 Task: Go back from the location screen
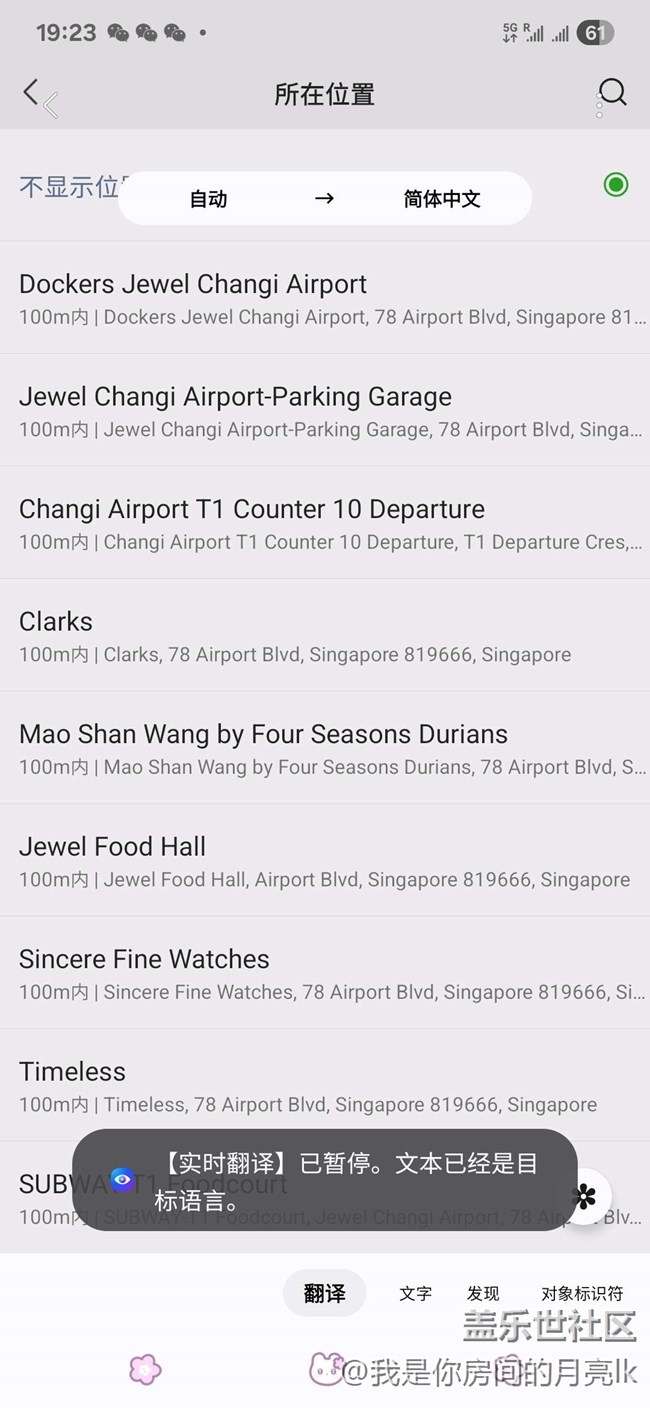tap(32, 93)
